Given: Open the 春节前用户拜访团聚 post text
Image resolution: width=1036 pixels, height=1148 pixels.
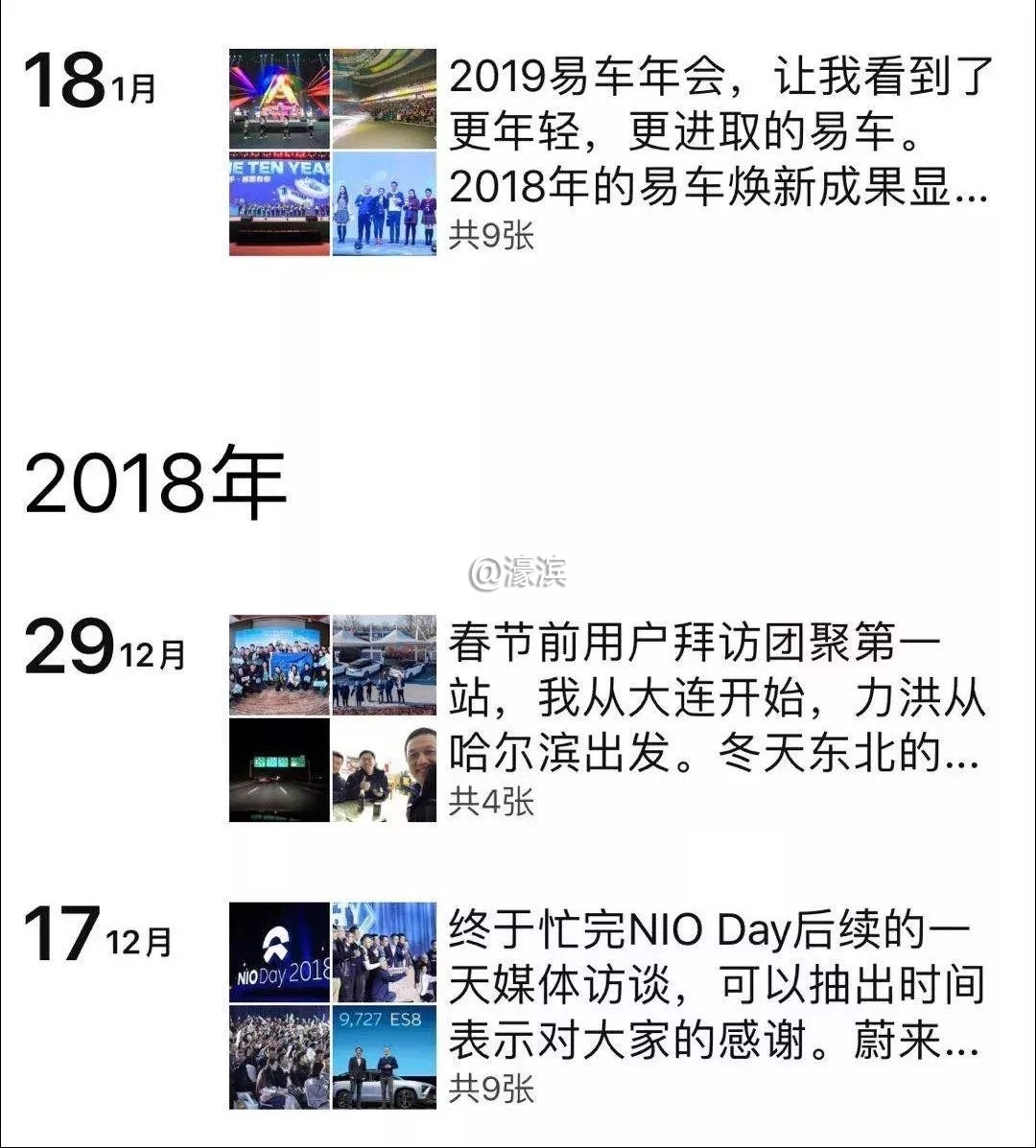Looking at the screenshot, I should [x=716, y=699].
